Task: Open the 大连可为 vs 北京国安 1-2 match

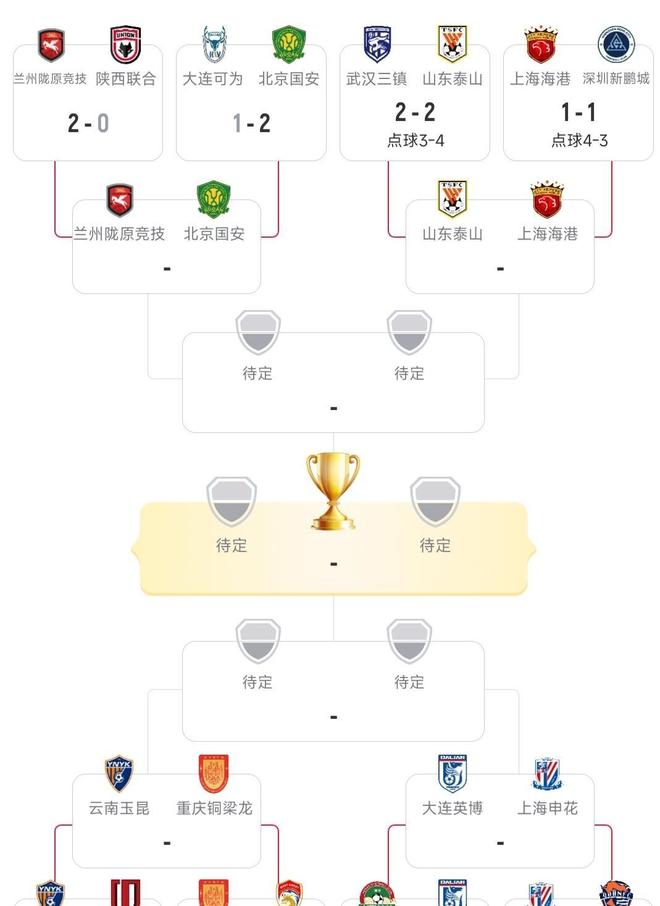Action: (x=251, y=102)
